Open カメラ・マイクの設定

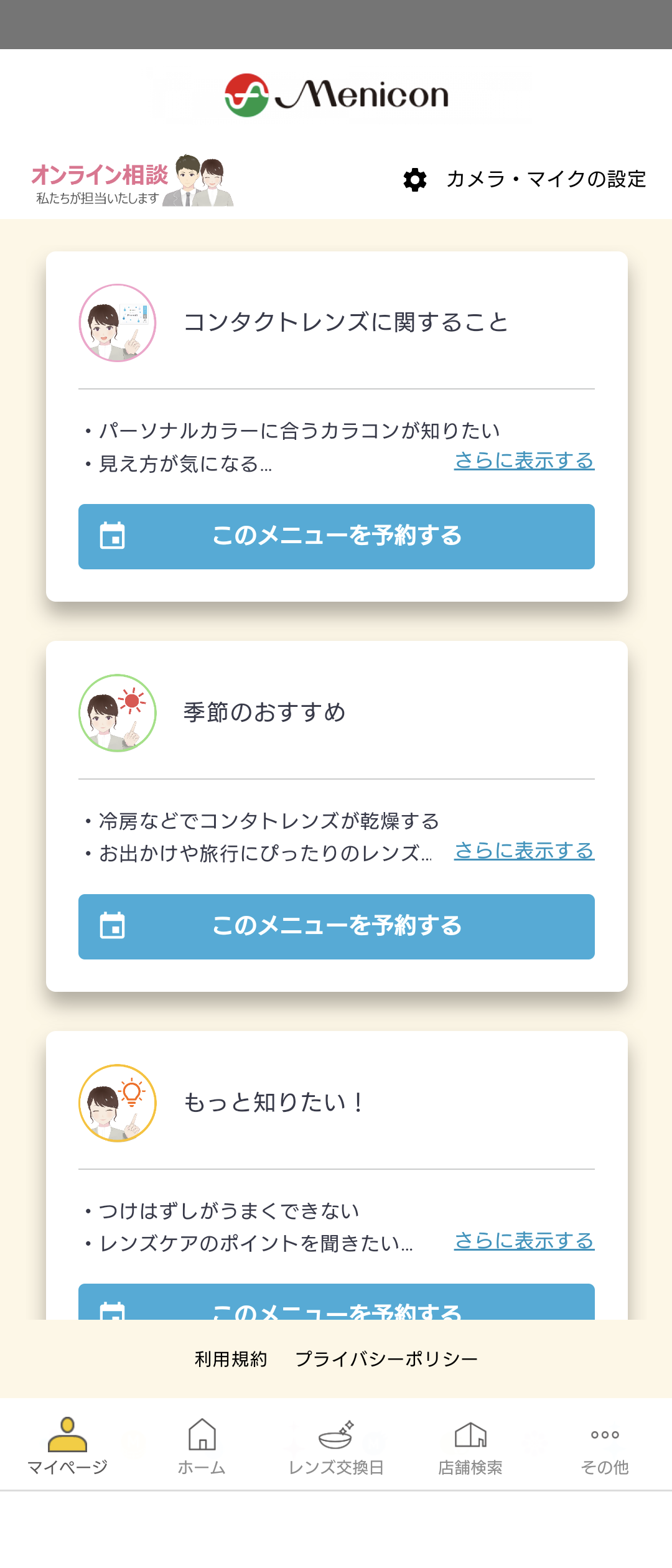coord(525,179)
